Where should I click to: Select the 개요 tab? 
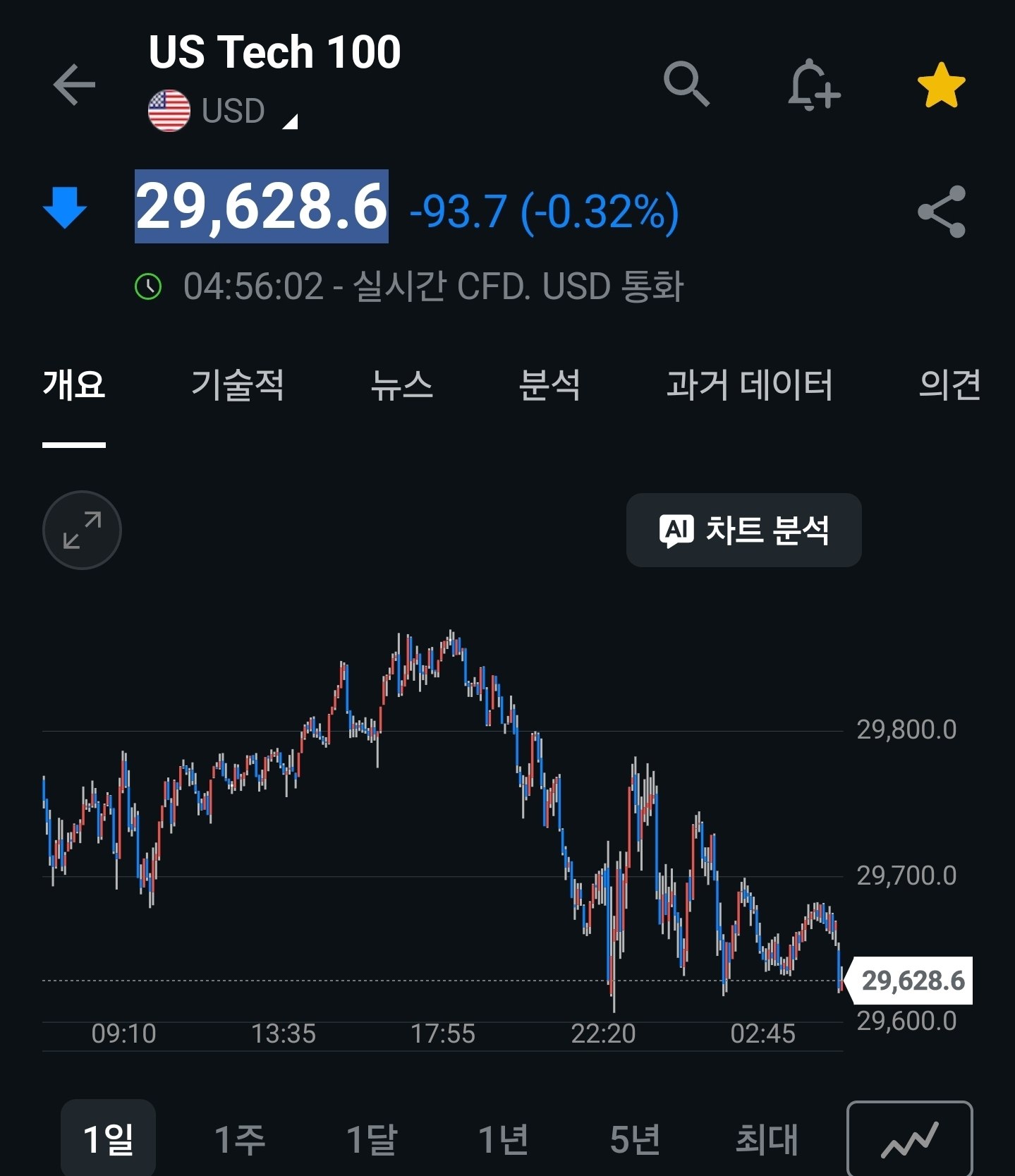[74, 385]
